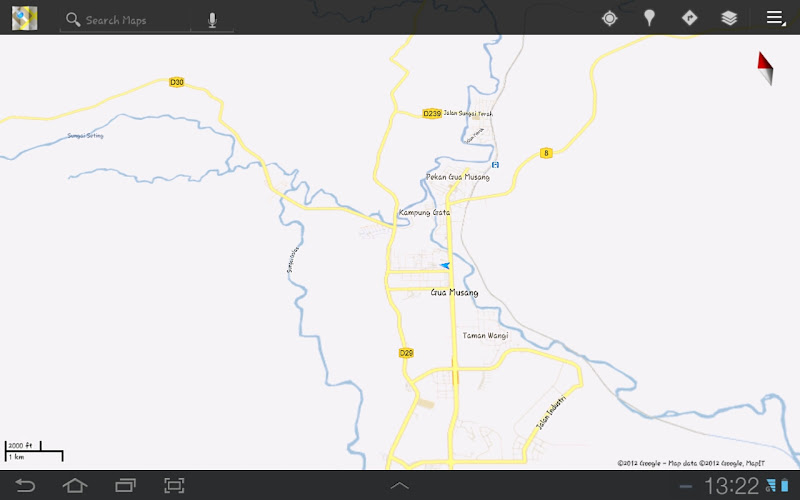Viewport: 800px width, 500px height.
Task: Go back with system back button
Action: (x=25, y=486)
